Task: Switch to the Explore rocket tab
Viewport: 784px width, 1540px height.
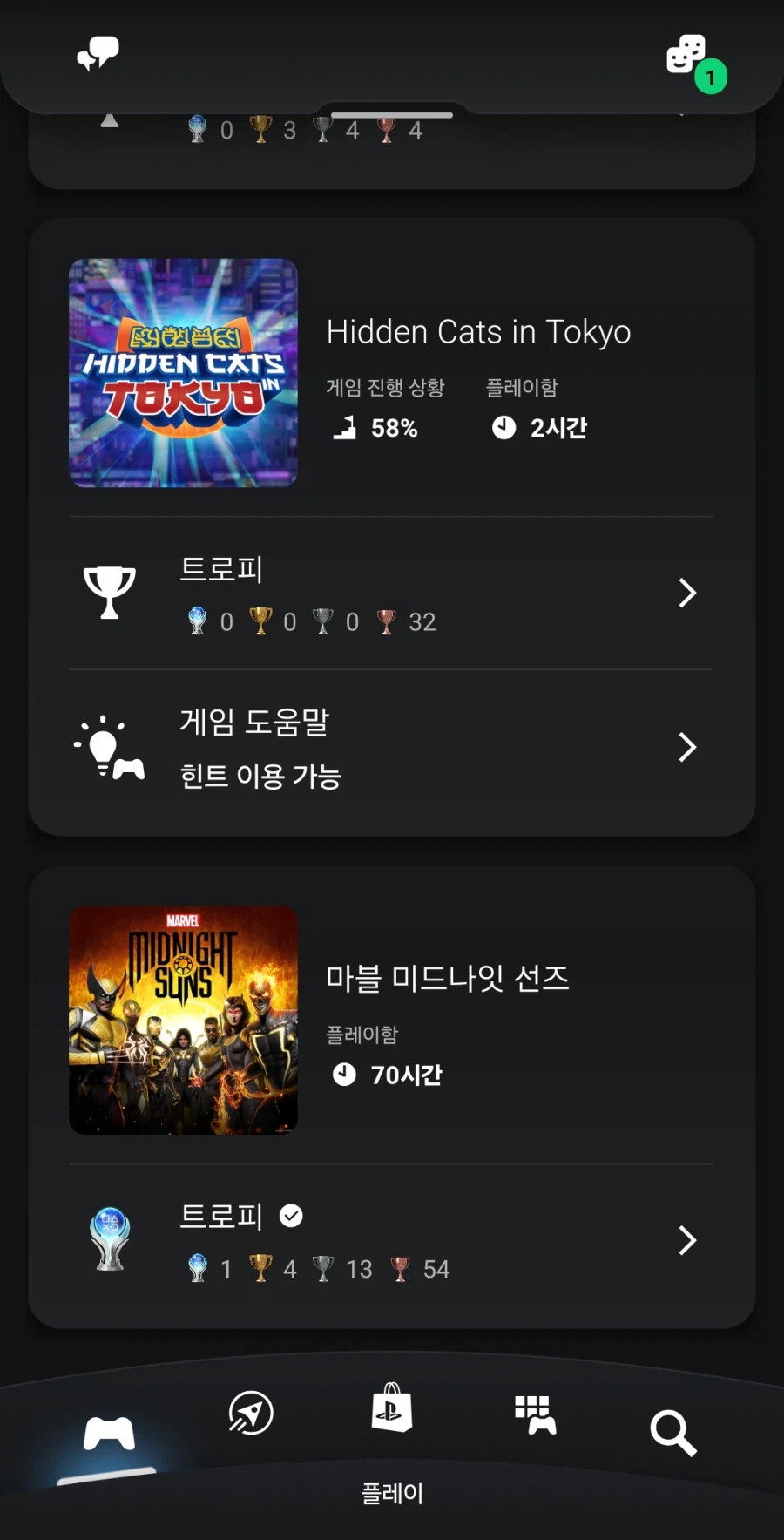Action: (x=251, y=1413)
